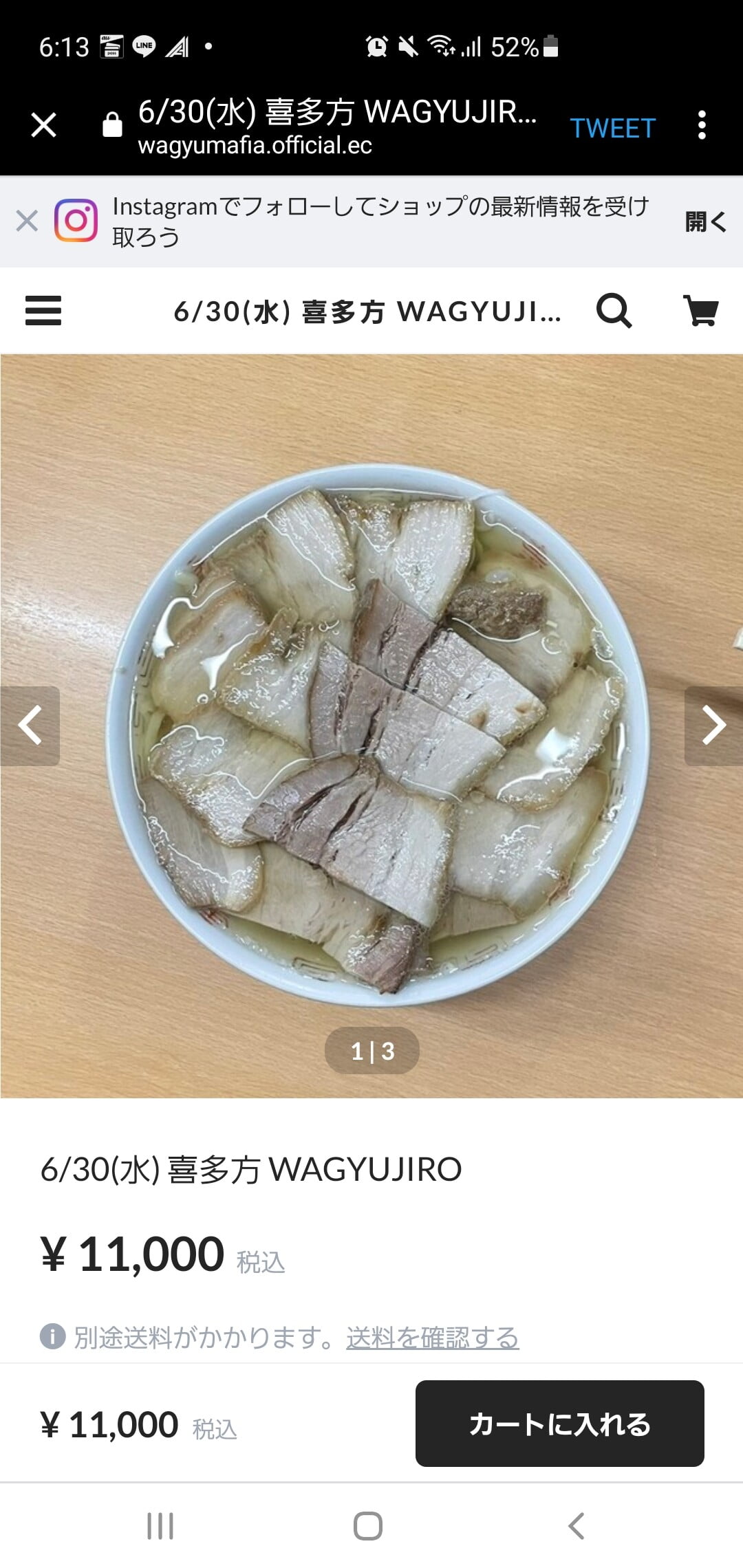
Task: Open the browser overflow menu
Action: 702,125
